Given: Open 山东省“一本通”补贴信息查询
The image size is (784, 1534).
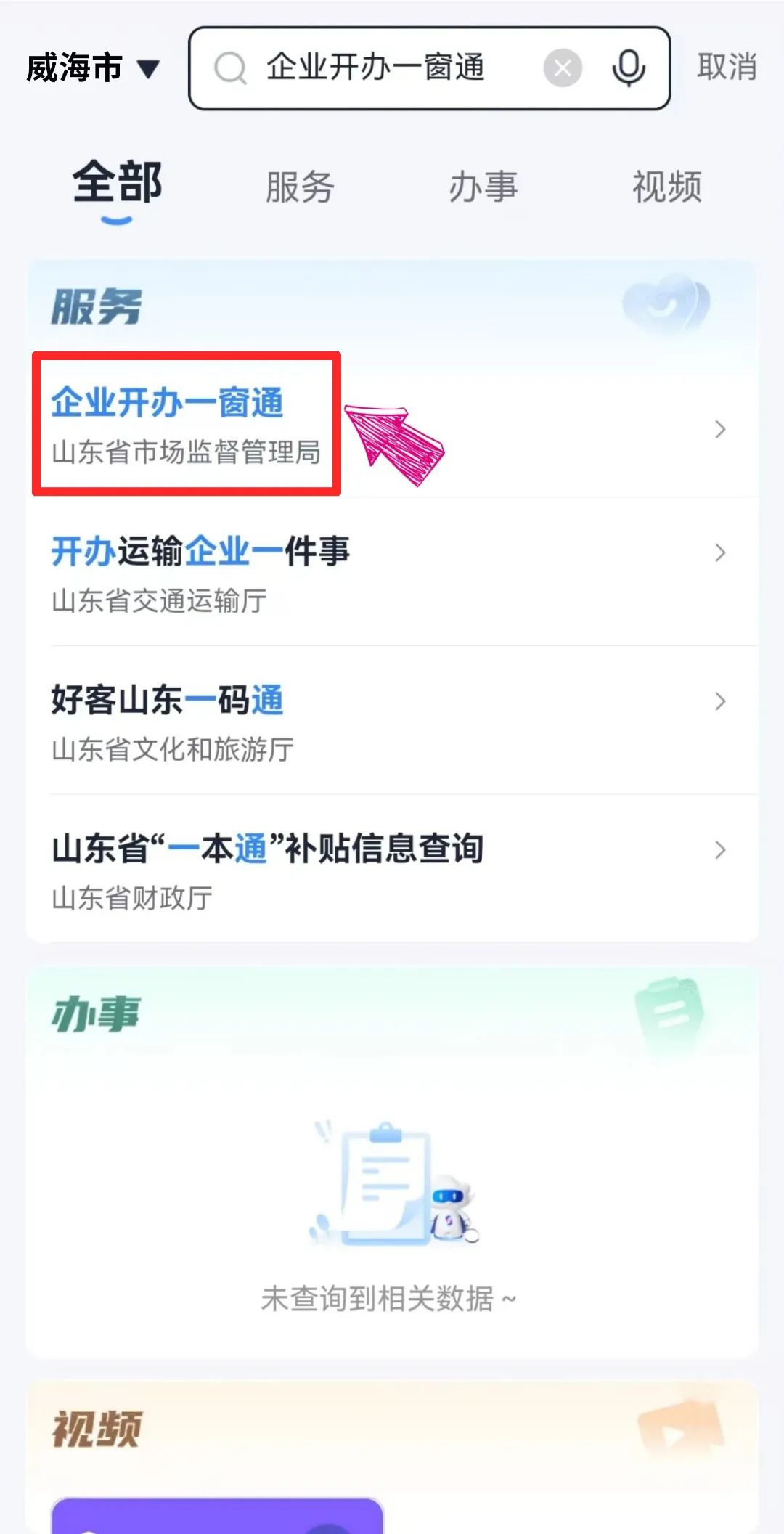Looking at the screenshot, I should [x=392, y=870].
